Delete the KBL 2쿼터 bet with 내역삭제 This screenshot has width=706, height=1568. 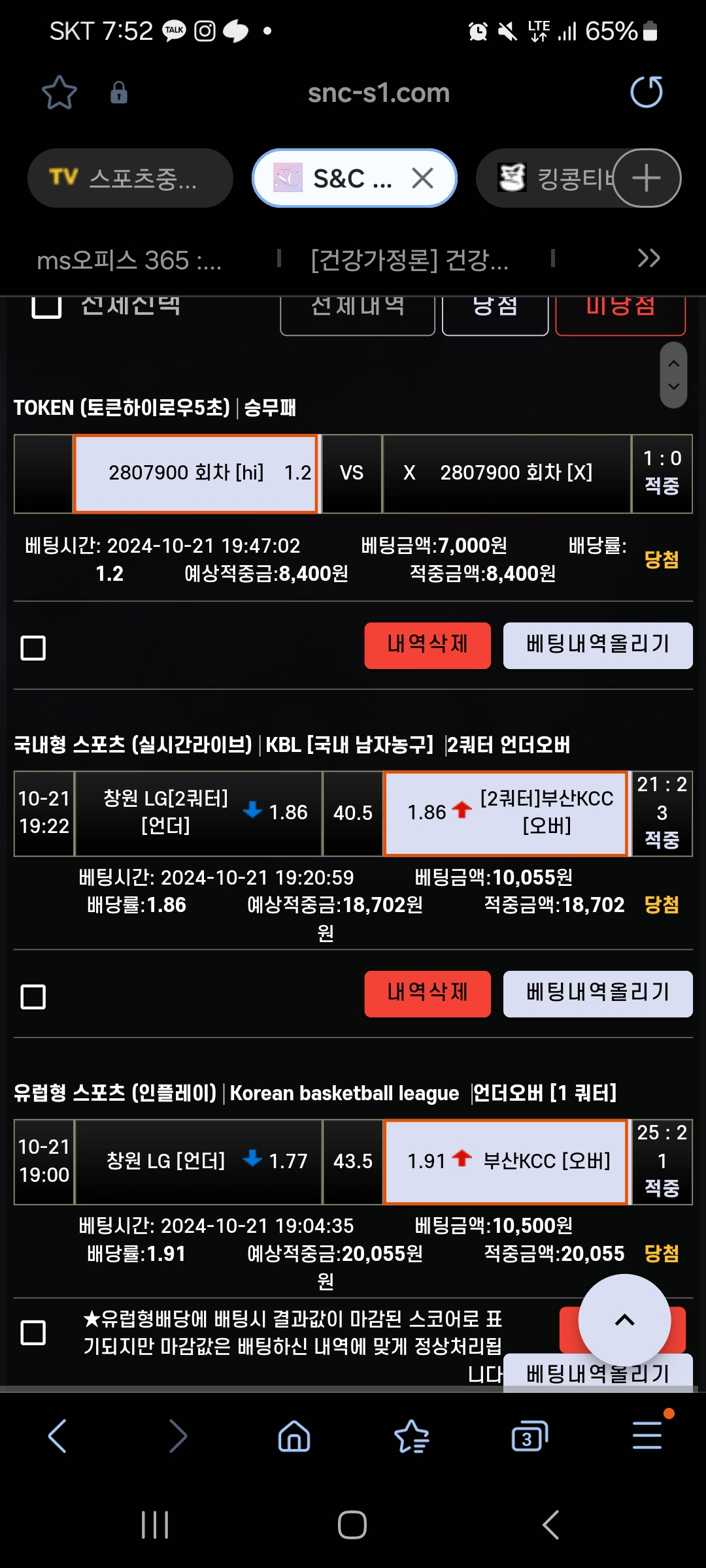(428, 994)
